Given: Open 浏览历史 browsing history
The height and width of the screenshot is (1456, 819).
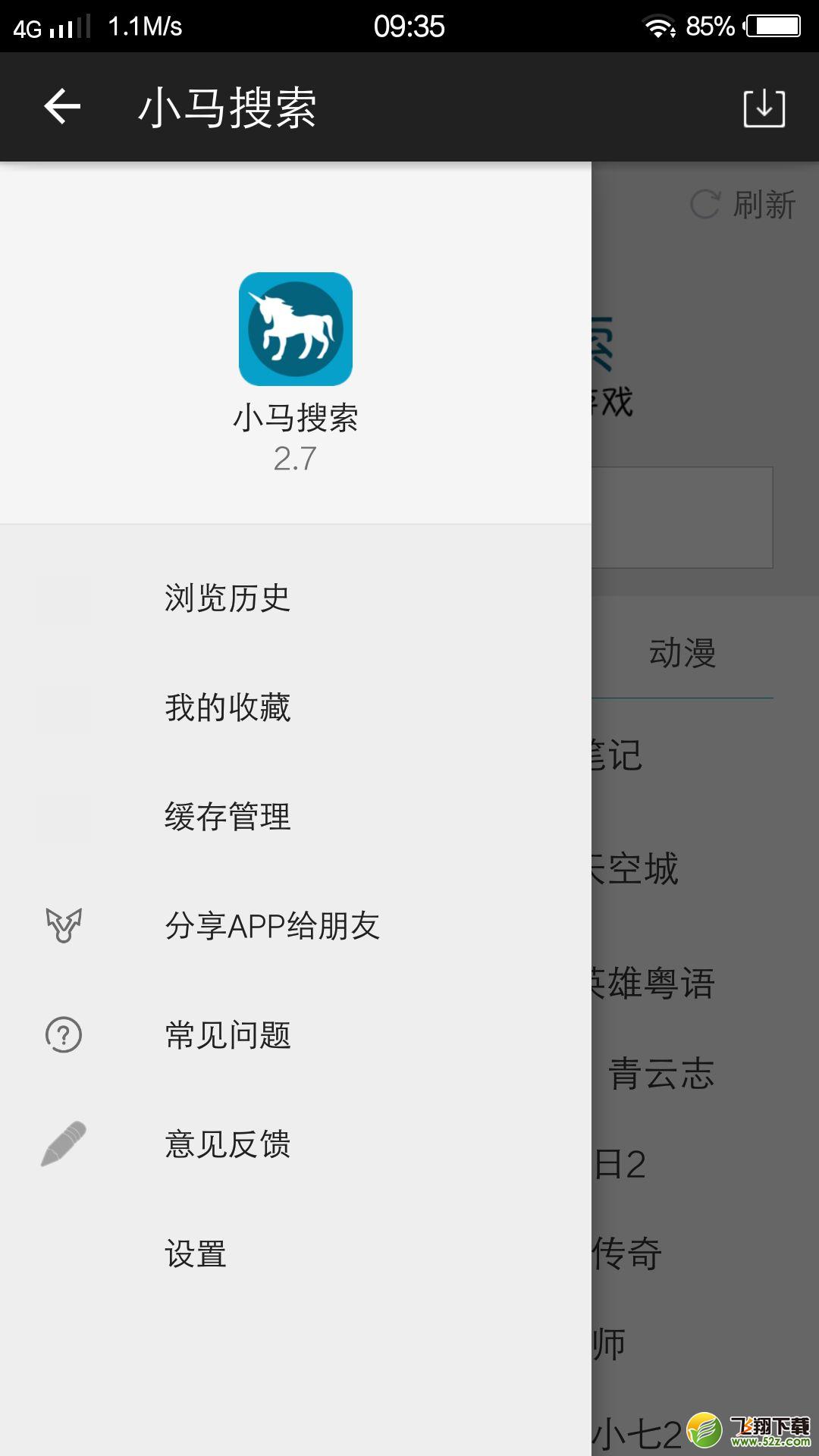Looking at the screenshot, I should click(296, 598).
